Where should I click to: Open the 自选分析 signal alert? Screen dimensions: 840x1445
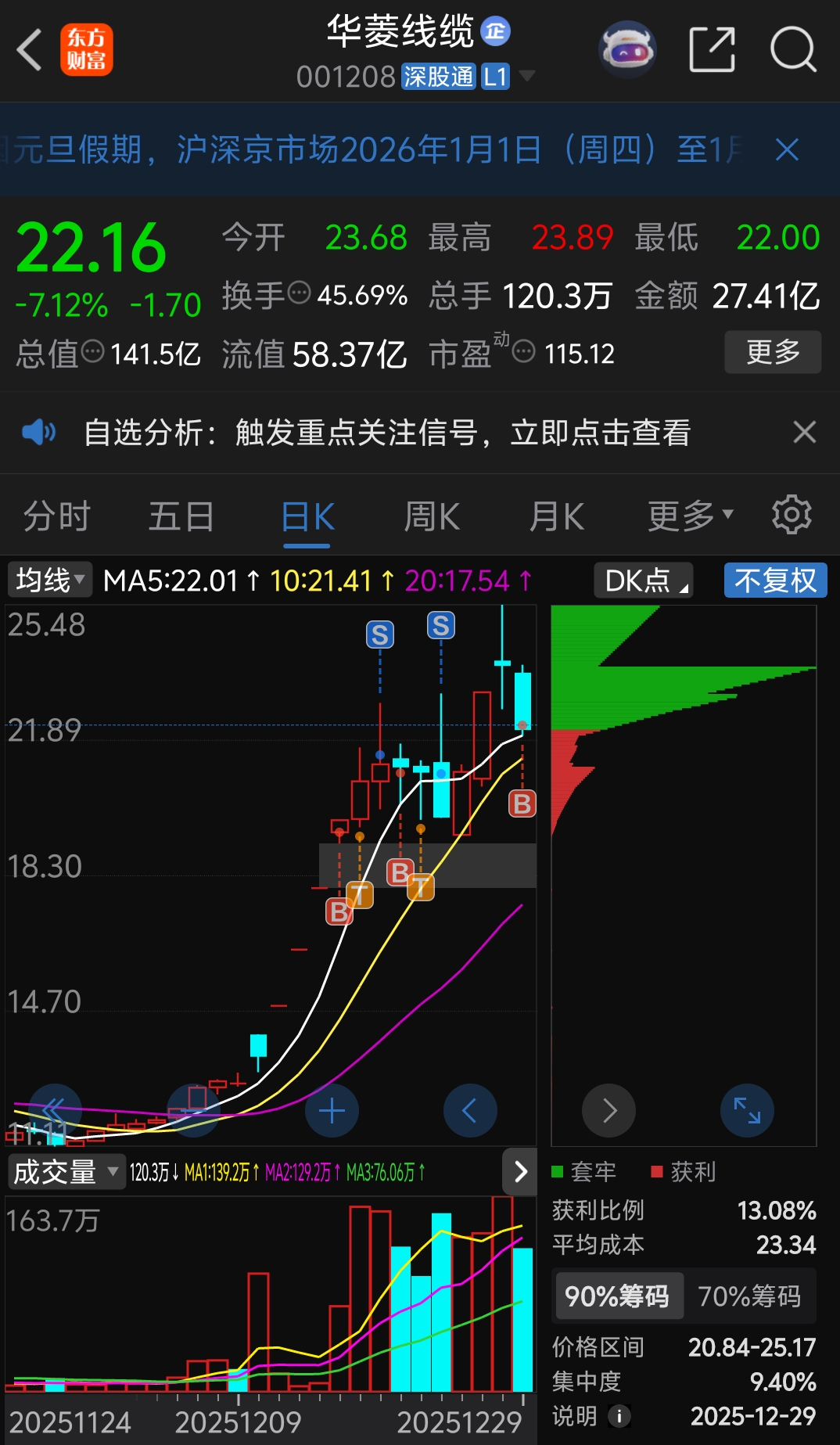(x=387, y=433)
